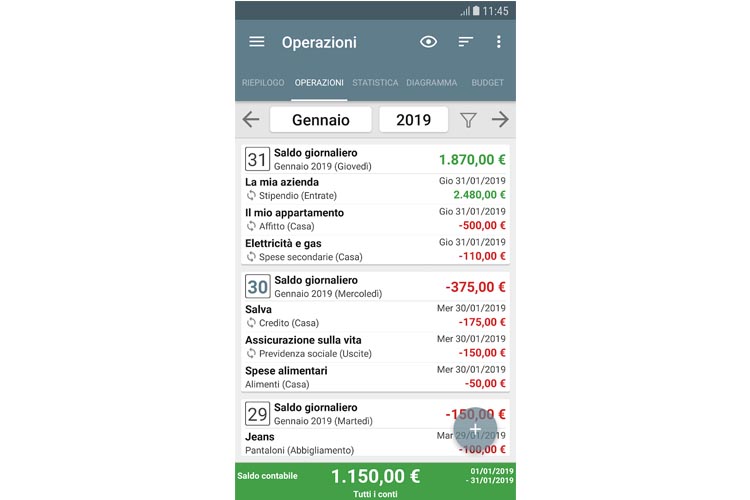Go to the previous month arrow

tap(251, 120)
